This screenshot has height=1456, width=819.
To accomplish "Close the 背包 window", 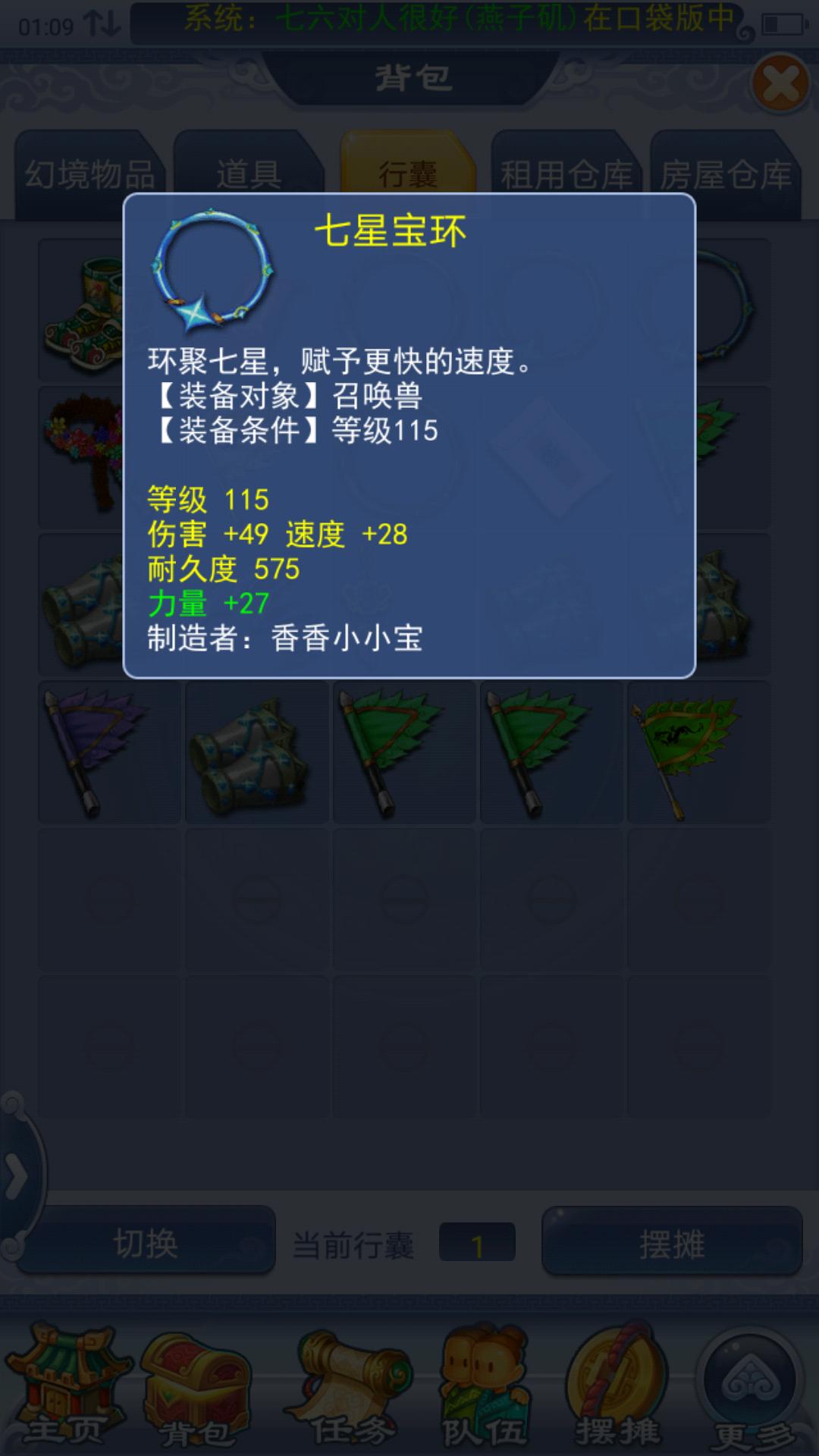I will click(780, 83).
